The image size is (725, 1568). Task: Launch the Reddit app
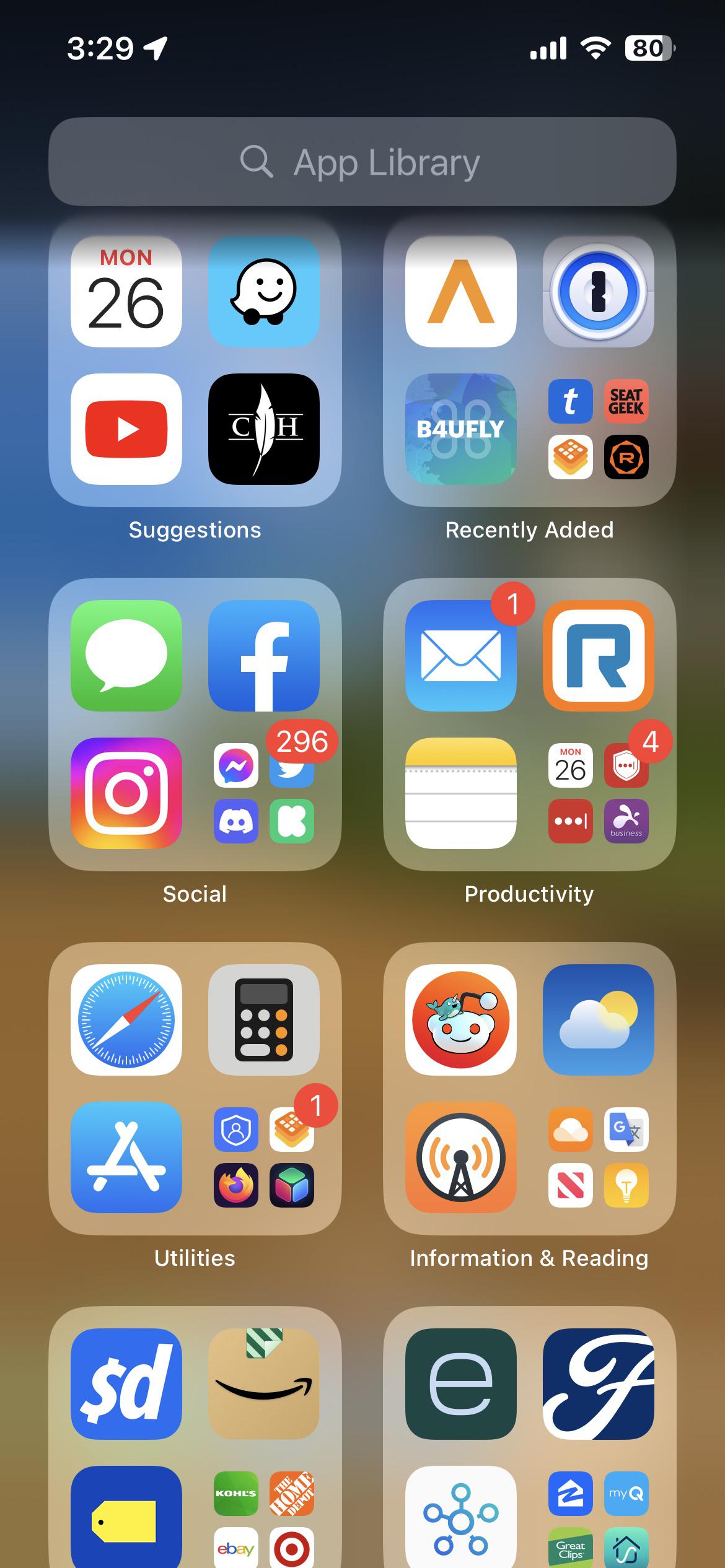pyautogui.click(x=460, y=1020)
